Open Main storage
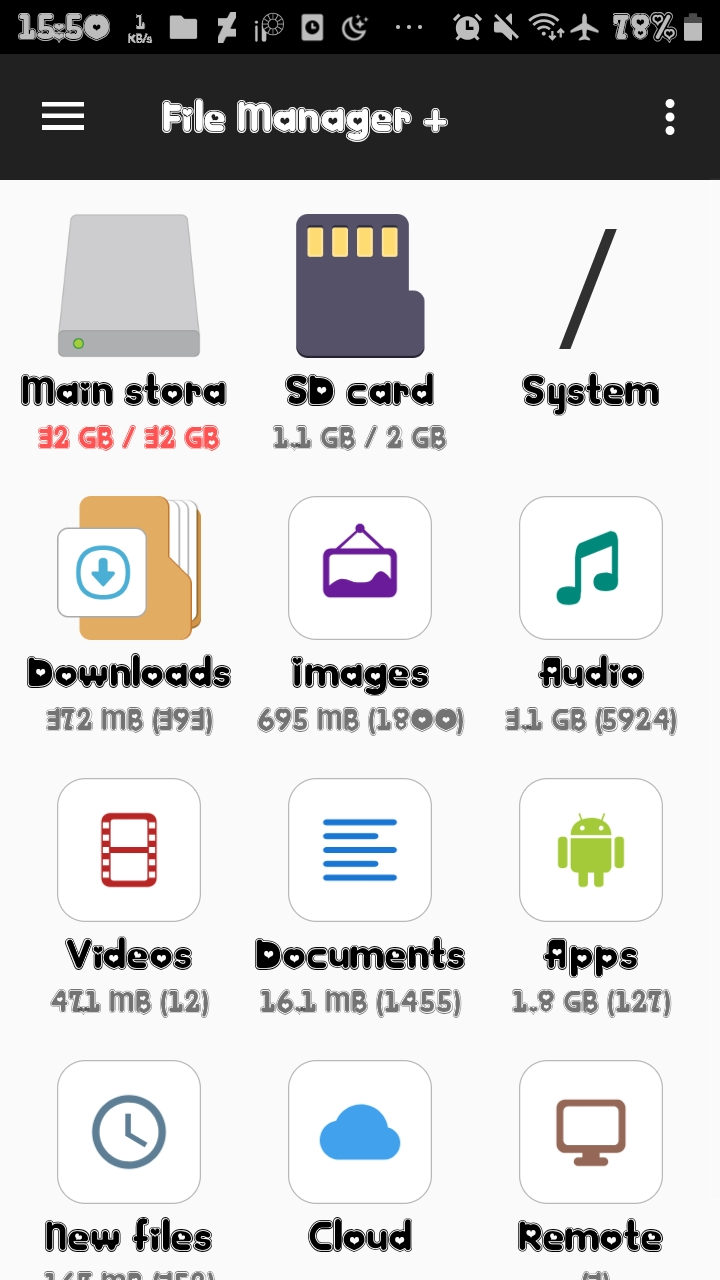This screenshot has width=720, height=1280. point(129,287)
